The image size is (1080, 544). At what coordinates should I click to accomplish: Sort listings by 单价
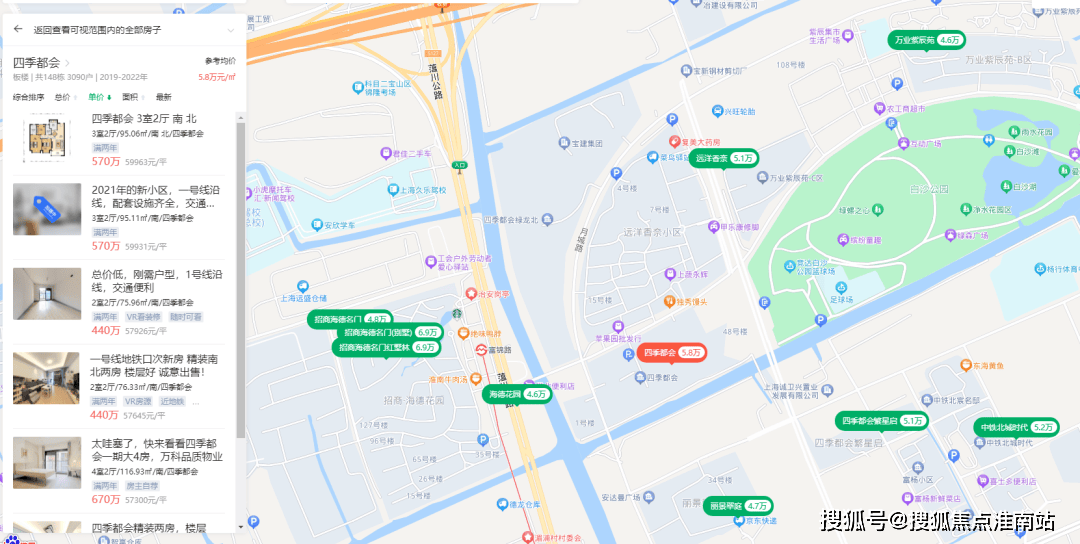(98, 97)
